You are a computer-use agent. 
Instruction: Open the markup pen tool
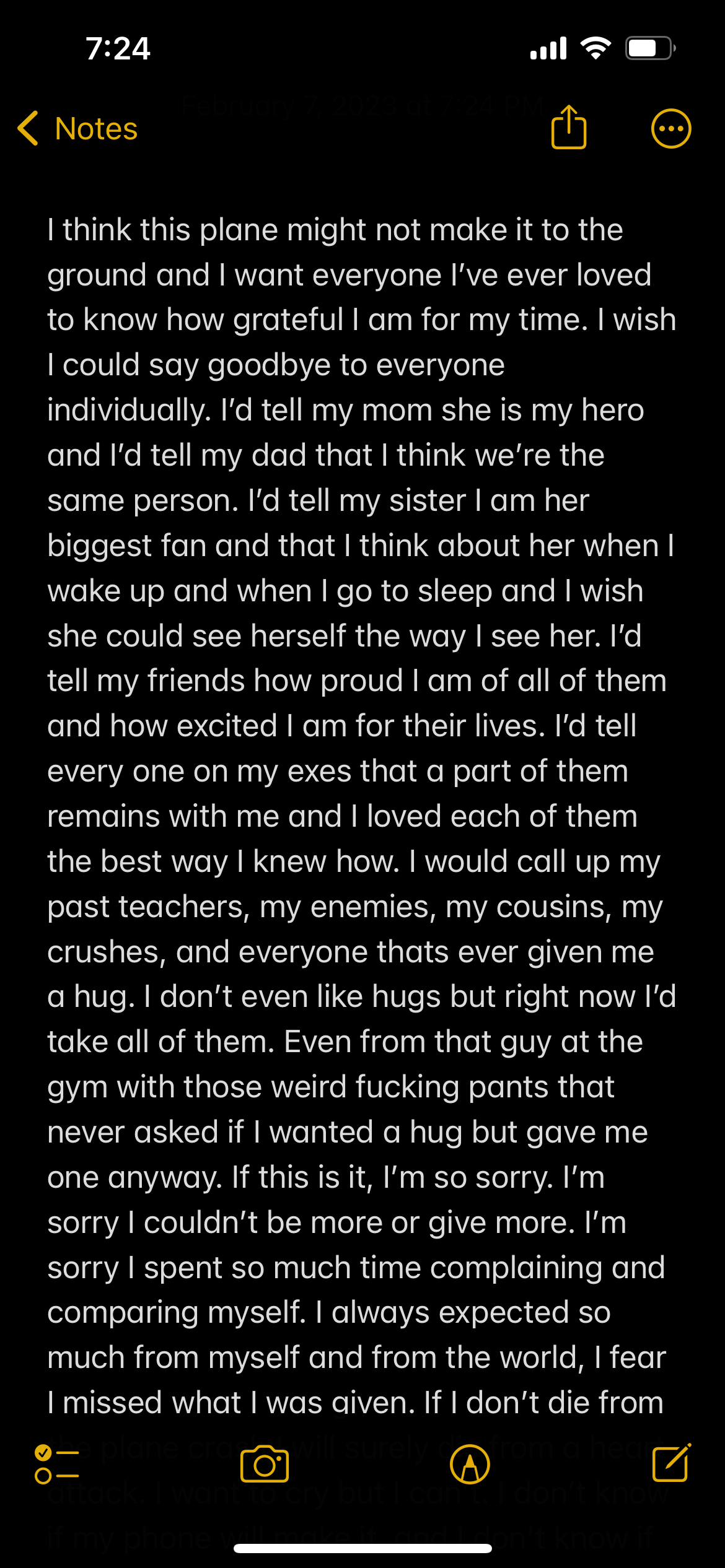coord(470,1464)
